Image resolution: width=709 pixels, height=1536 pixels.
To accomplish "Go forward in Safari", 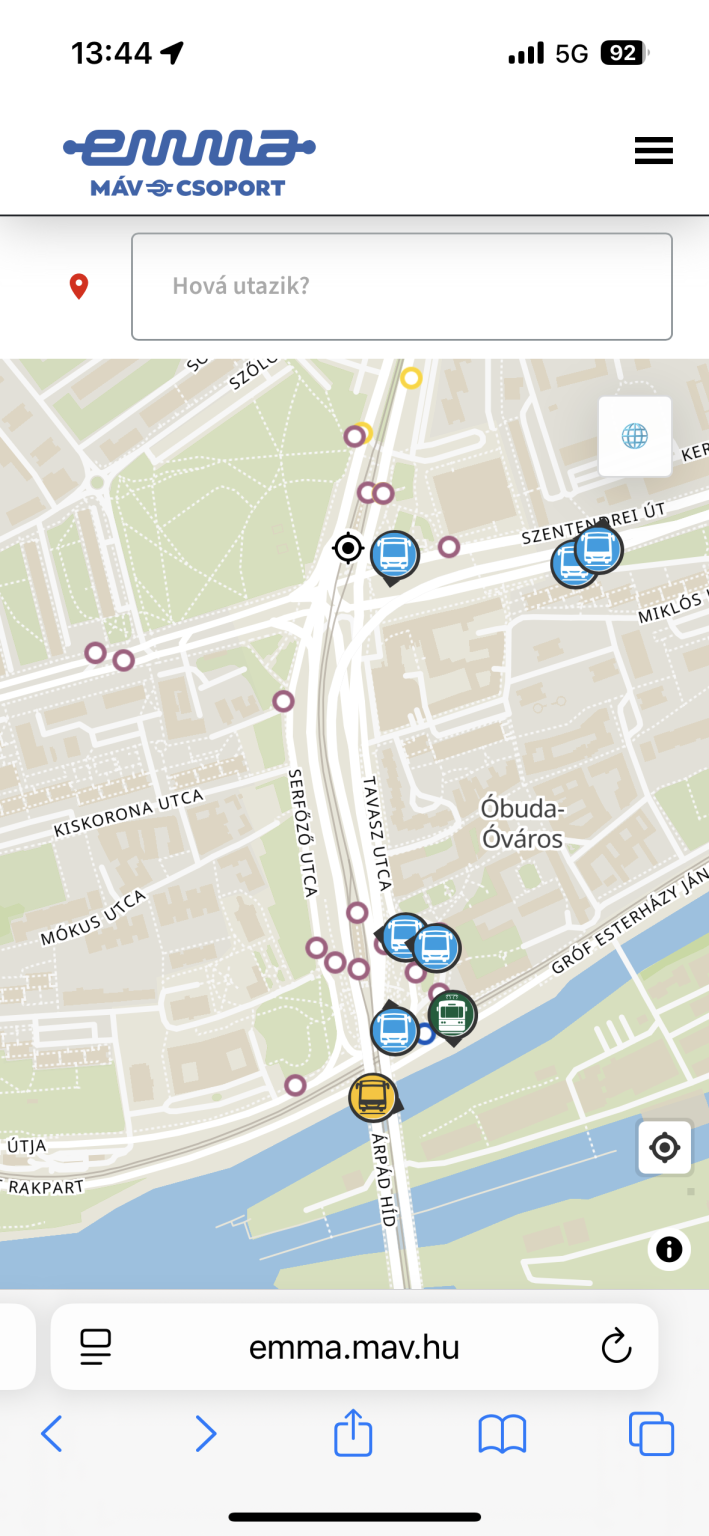I will [x=205, y=1434].
